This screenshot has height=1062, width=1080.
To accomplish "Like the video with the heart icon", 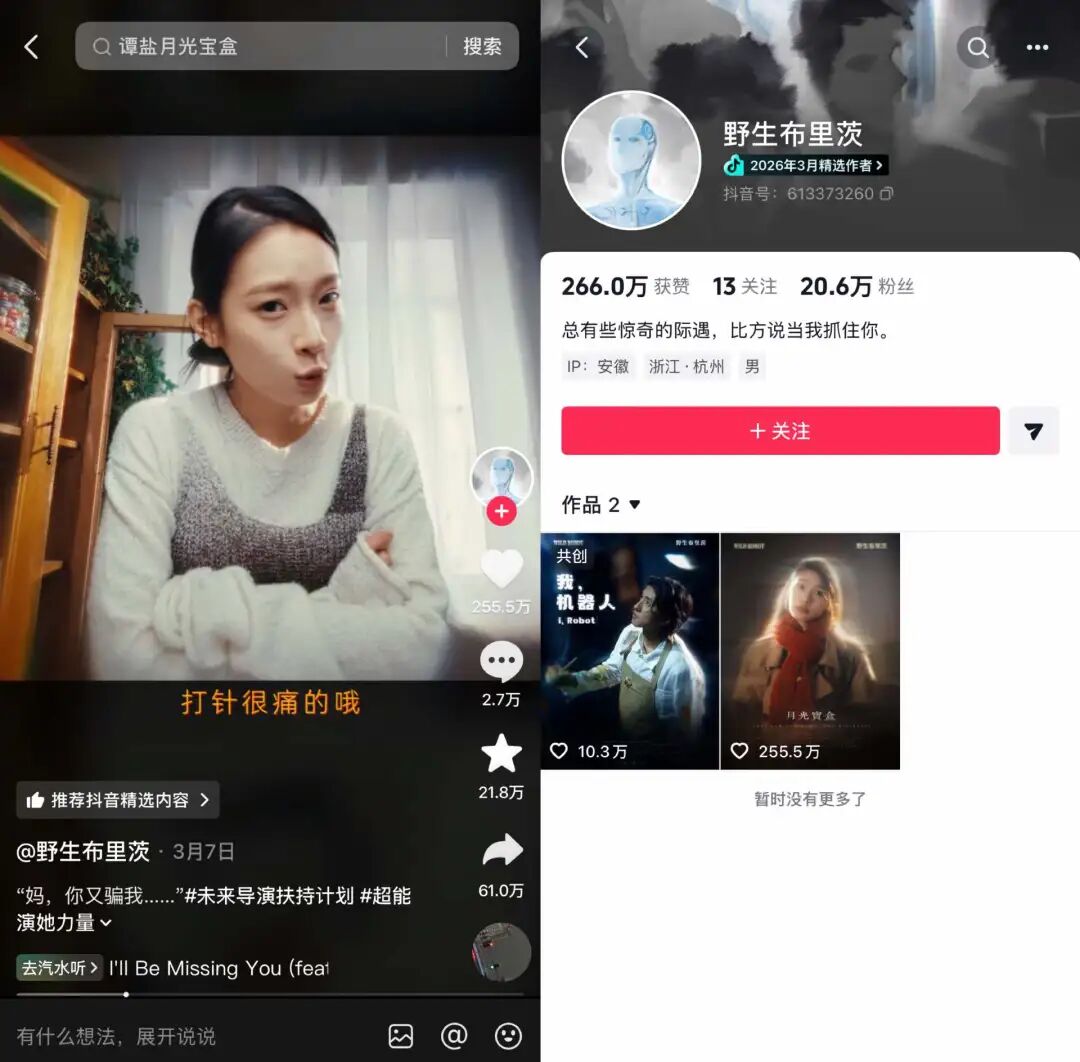I will [x=501, y=569].
